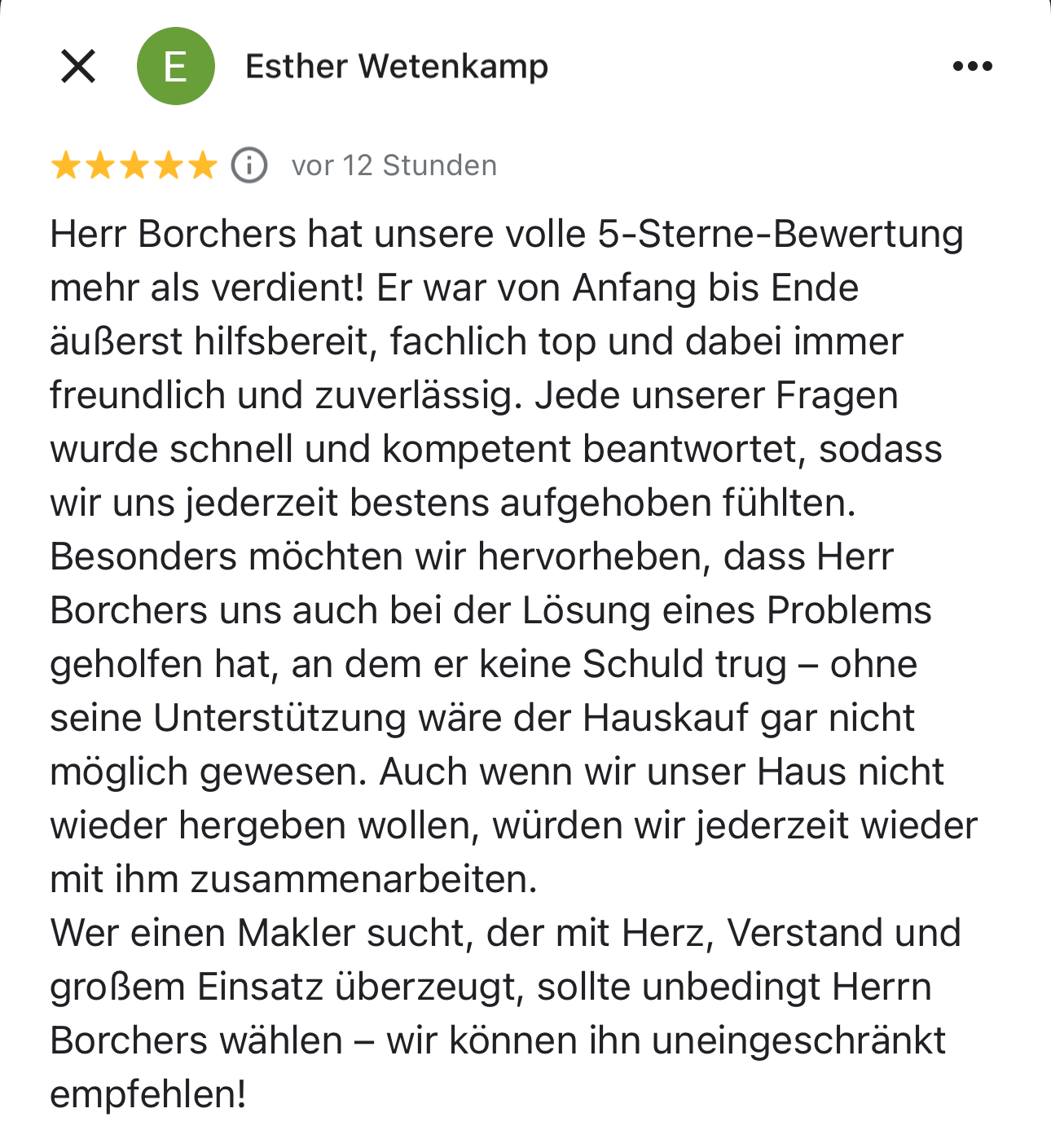Tap the info icon next to rating stars
1051x1148 pixels.
249,165
